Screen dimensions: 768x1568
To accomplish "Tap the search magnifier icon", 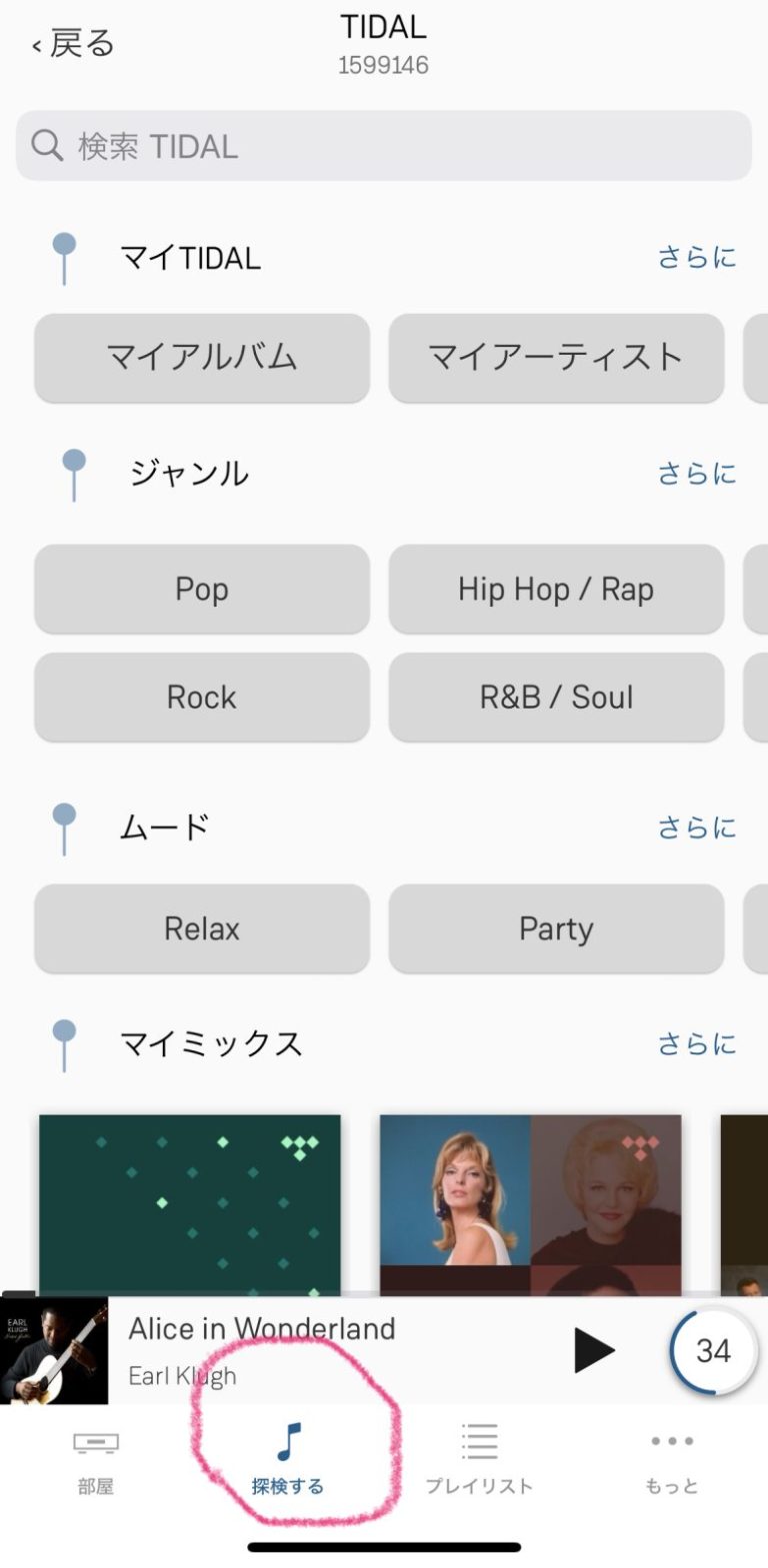I will click(x=46, y=146).
